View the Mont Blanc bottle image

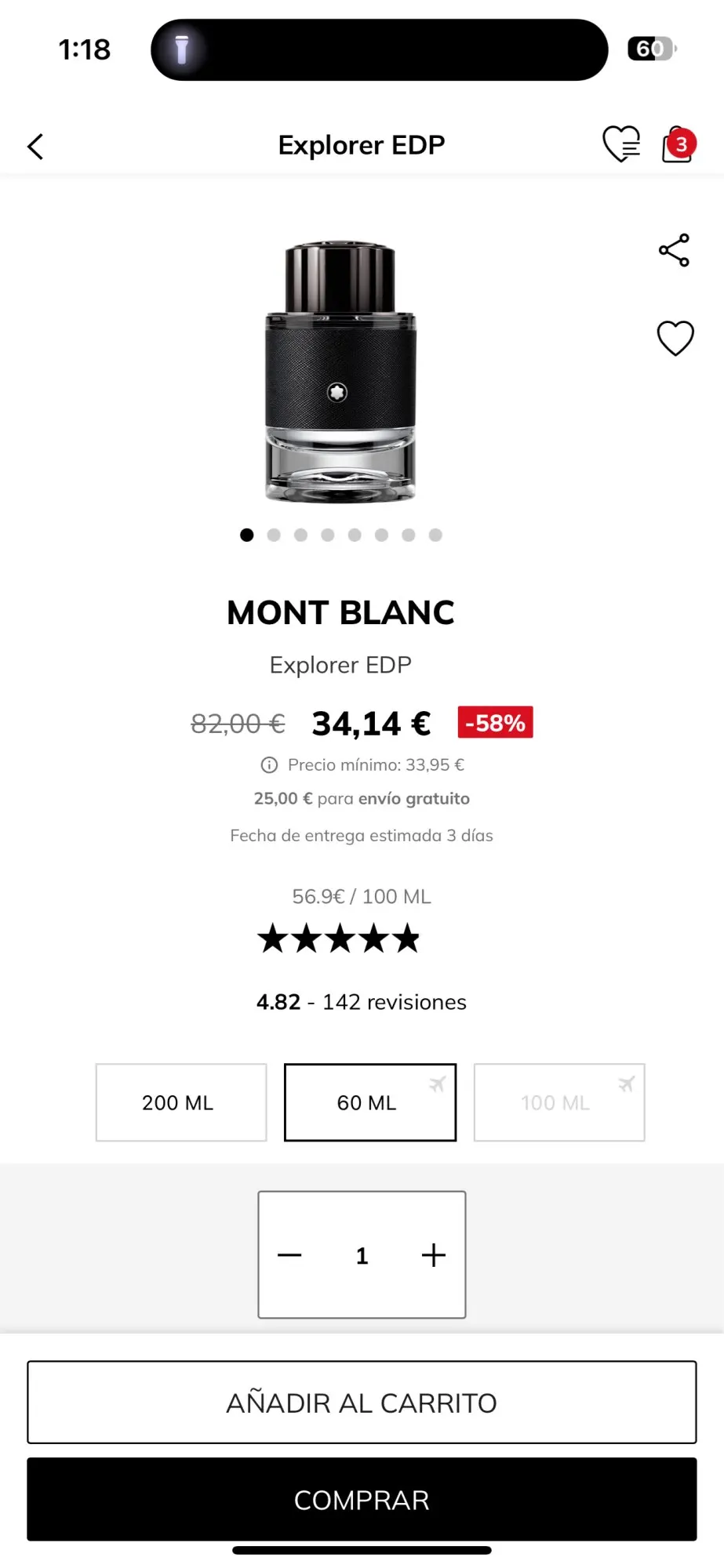point(340,372)
